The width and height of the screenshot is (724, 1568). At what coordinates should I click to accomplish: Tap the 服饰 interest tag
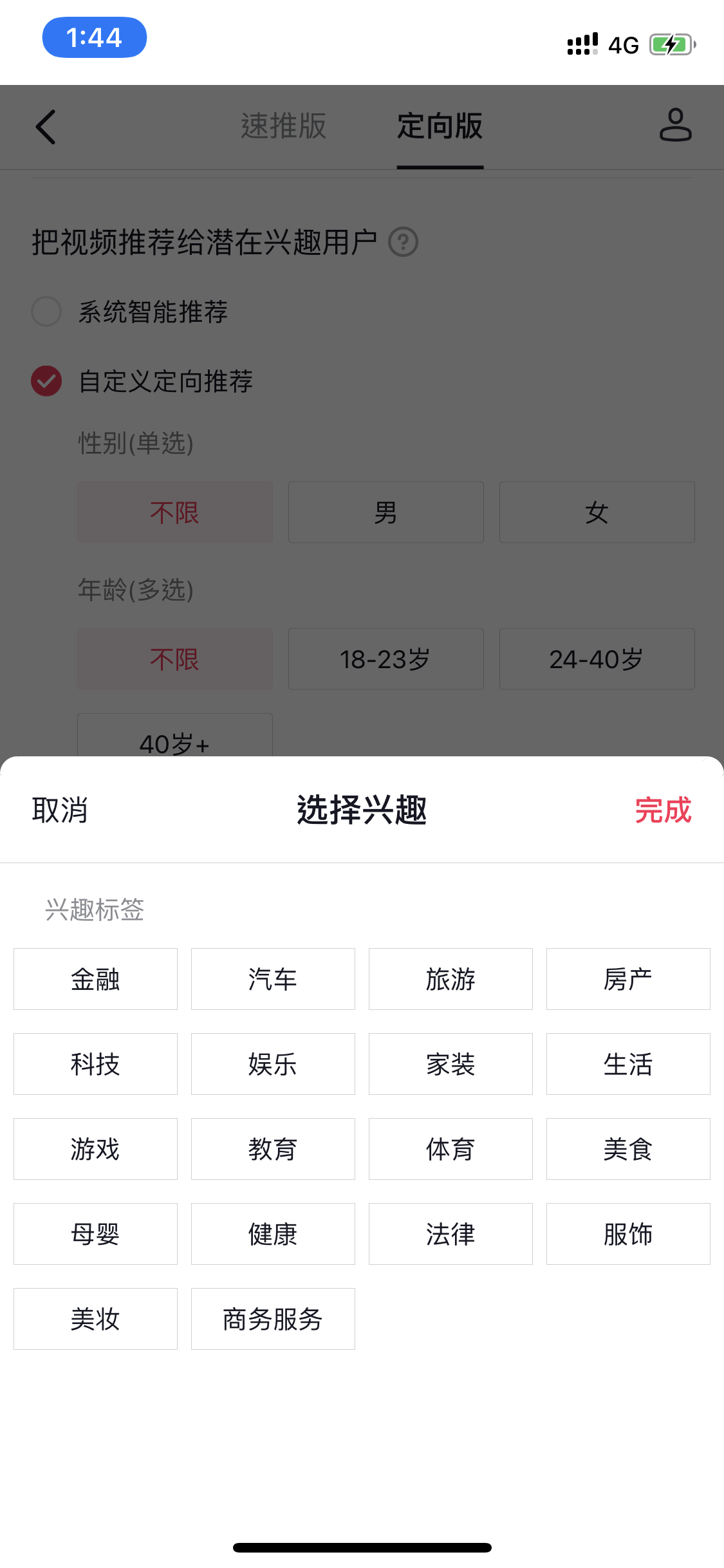pyautogui.click(x=628, y=1234)
